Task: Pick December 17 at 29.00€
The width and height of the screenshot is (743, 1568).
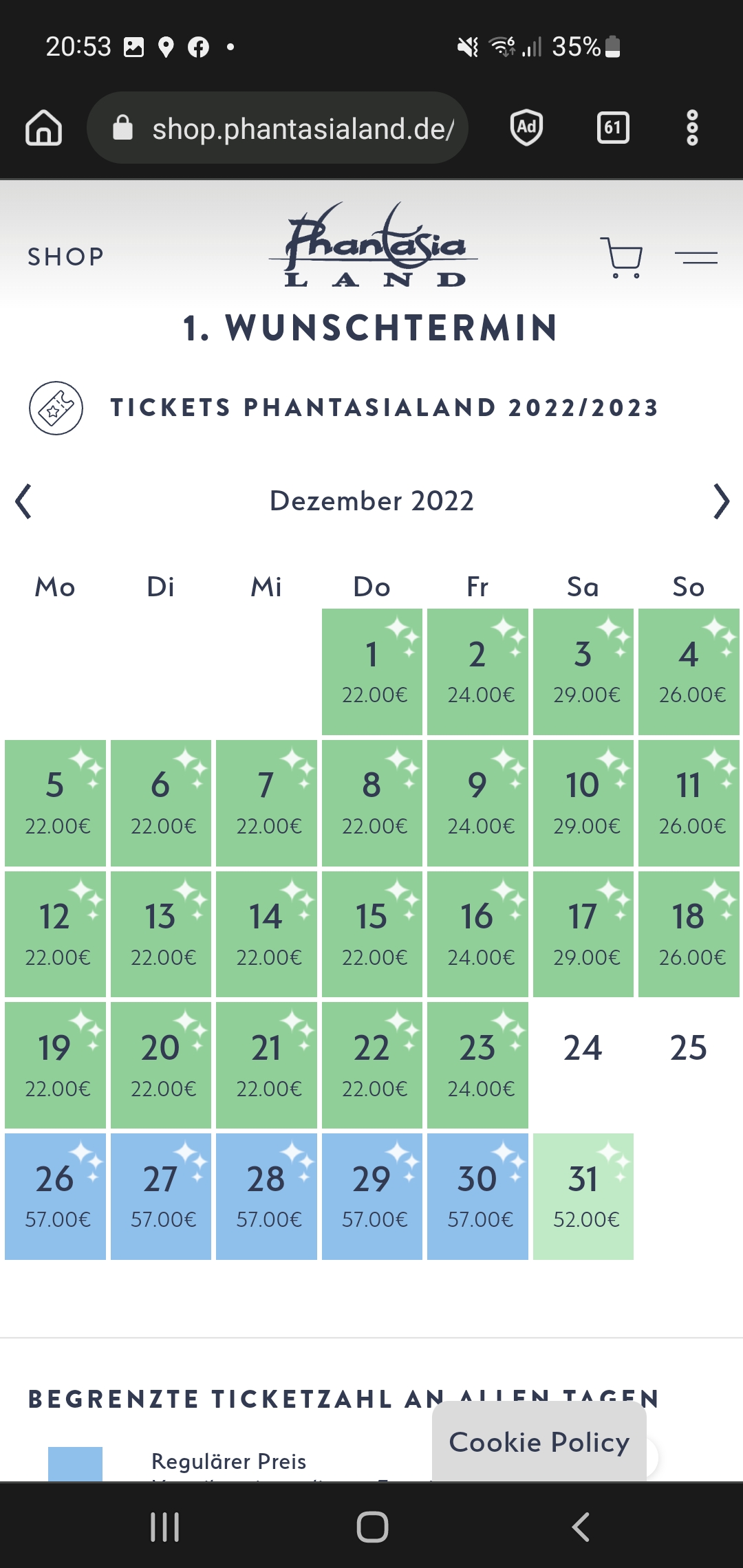Action: tap(583, 934)
